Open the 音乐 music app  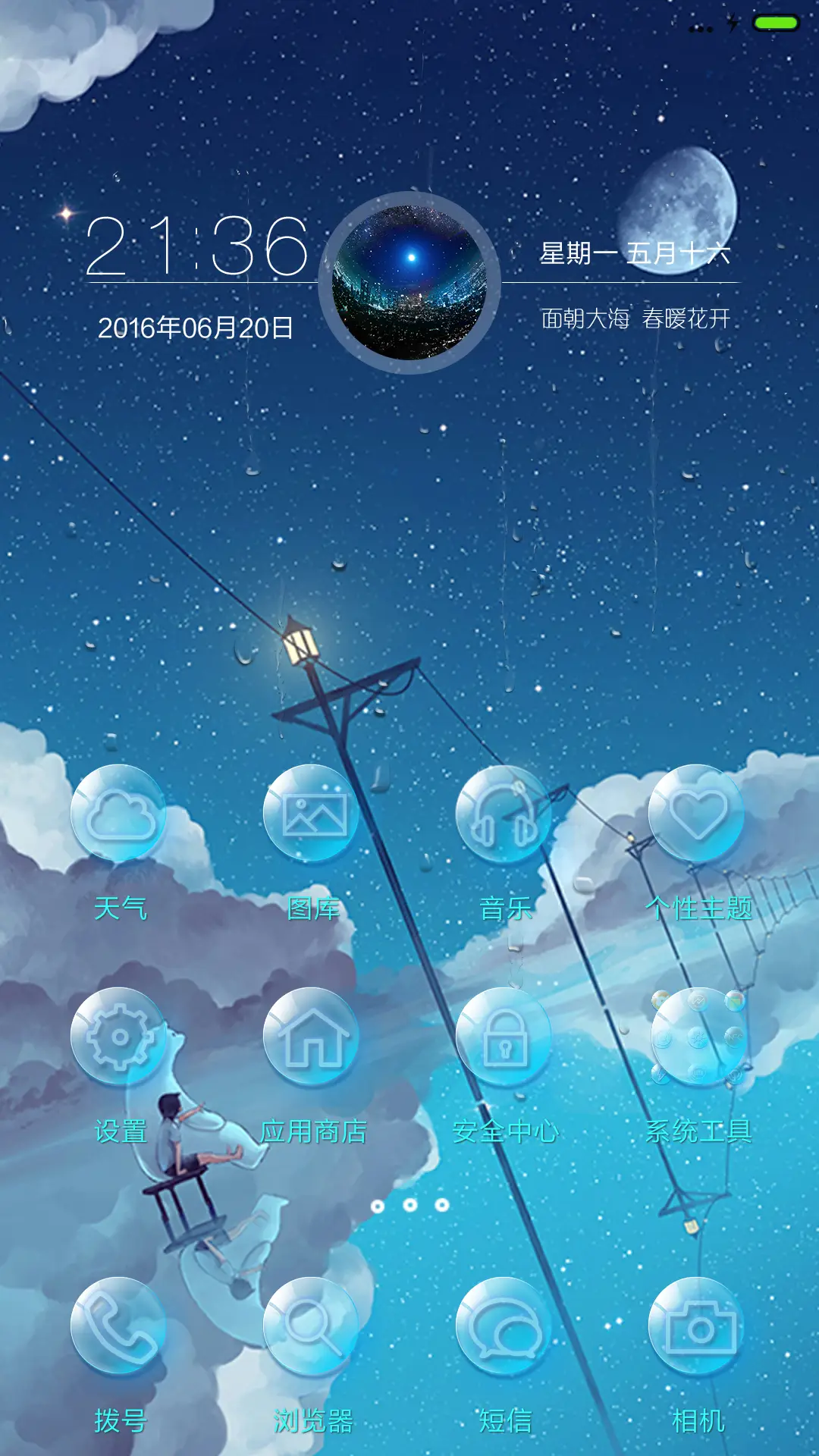pyautogui.click(x=504, y=814)
